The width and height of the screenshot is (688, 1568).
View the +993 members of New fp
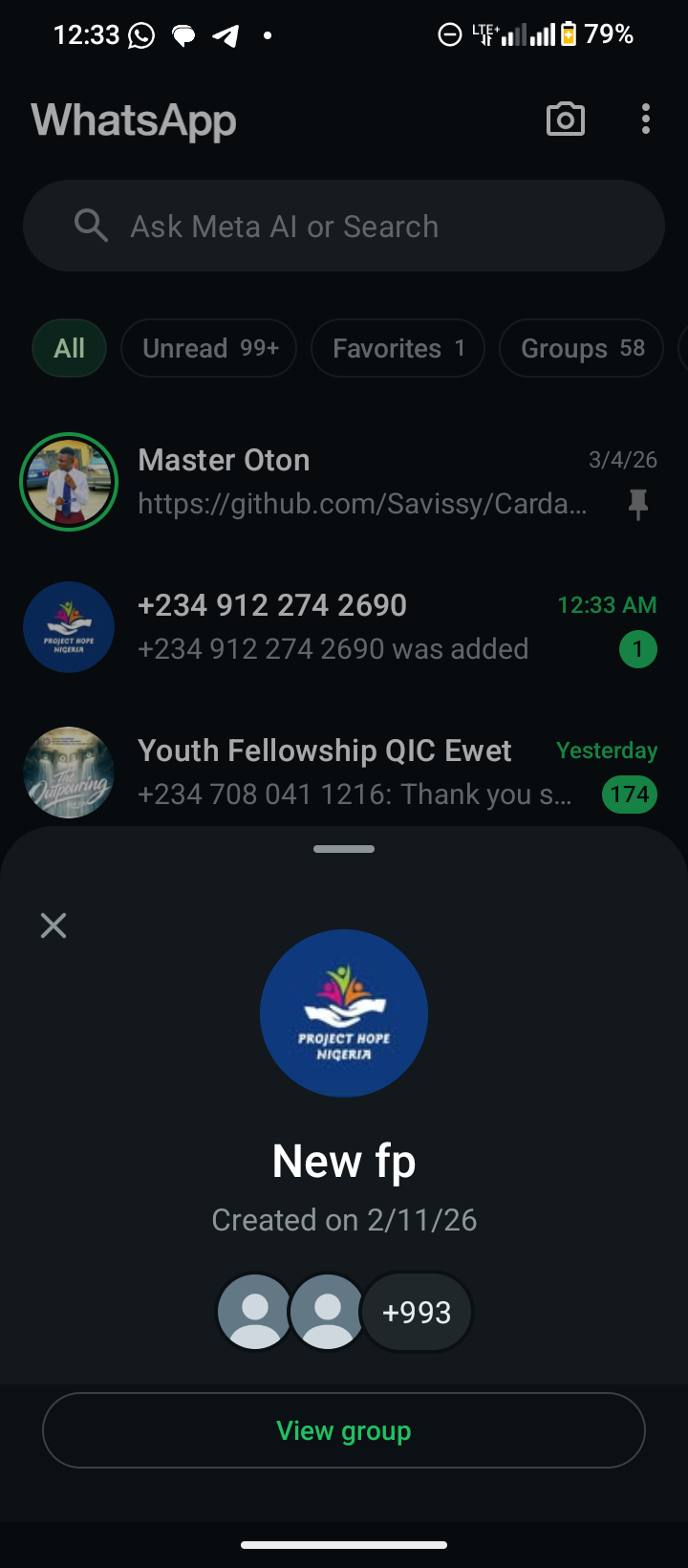[x=417, y=1312]
